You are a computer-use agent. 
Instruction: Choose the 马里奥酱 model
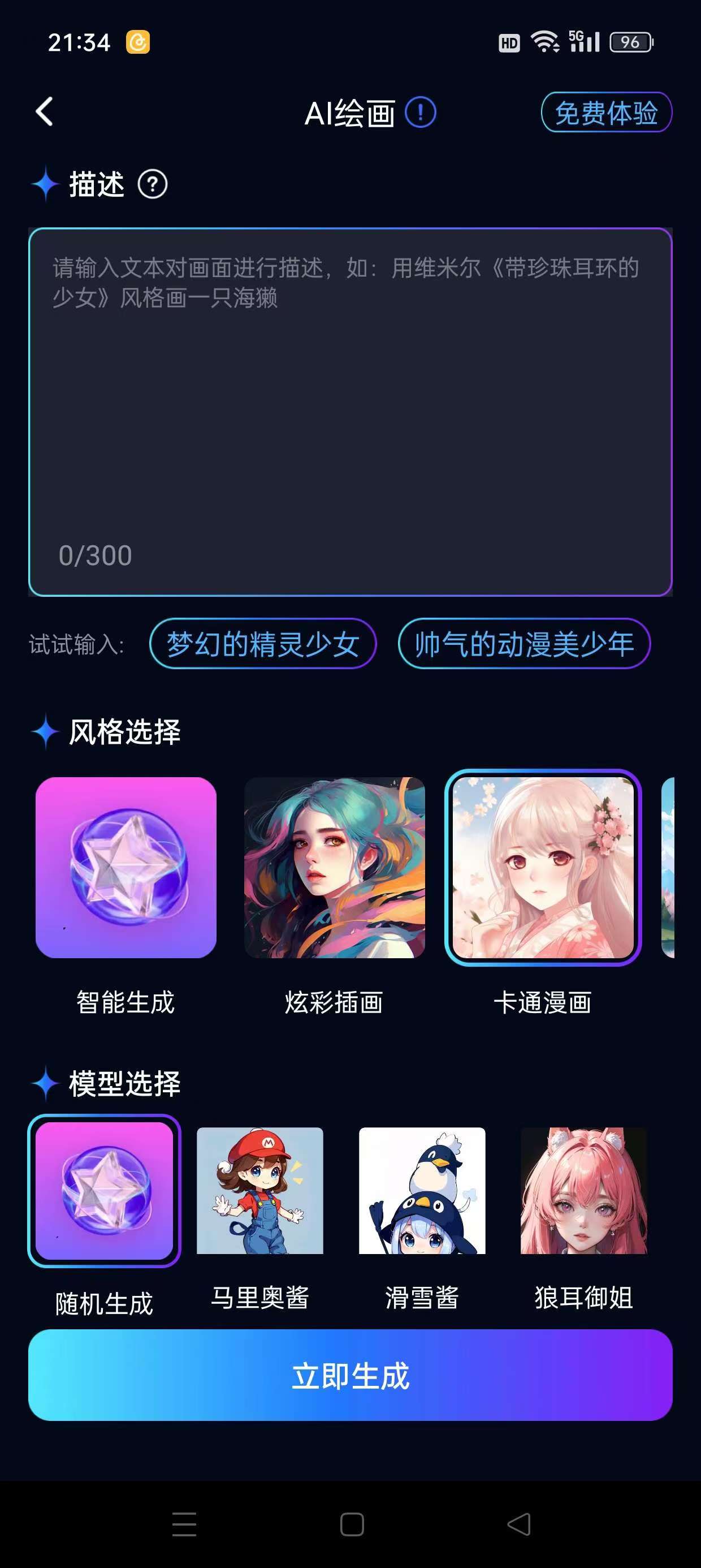click(260, 1191)
